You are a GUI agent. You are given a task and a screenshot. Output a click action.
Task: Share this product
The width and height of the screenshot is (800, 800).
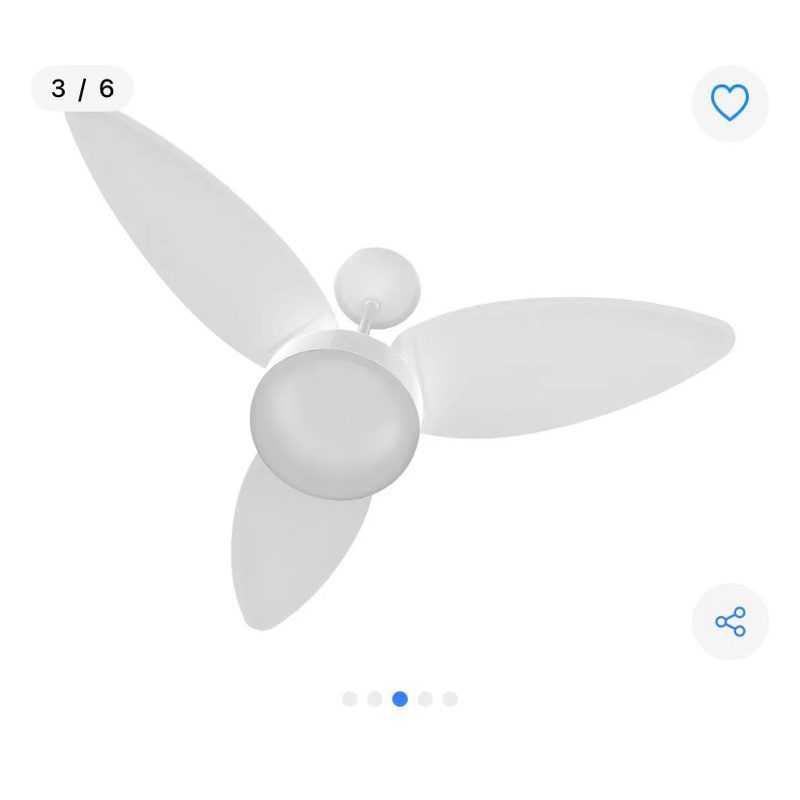pos(730,621)
